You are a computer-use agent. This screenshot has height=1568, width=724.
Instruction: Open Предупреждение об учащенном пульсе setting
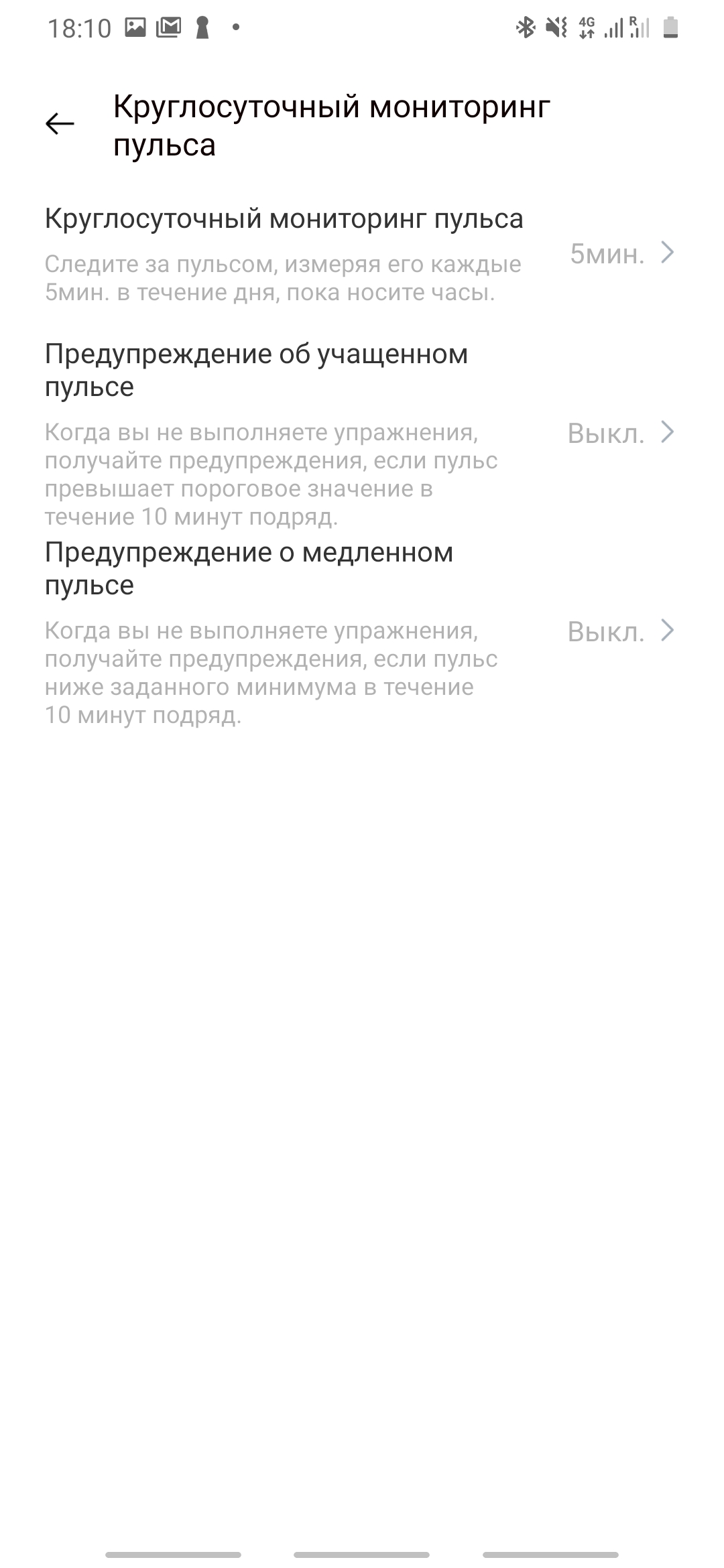tap(621, 433)
